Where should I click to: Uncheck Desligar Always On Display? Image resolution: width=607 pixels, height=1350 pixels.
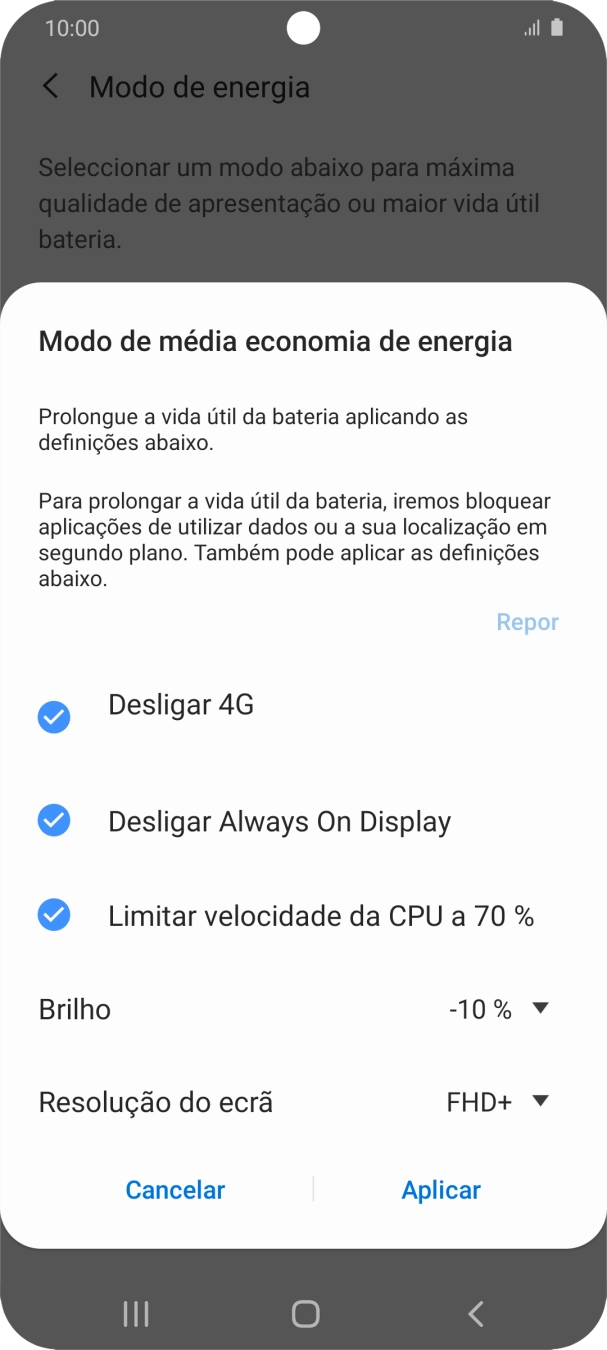54,821
